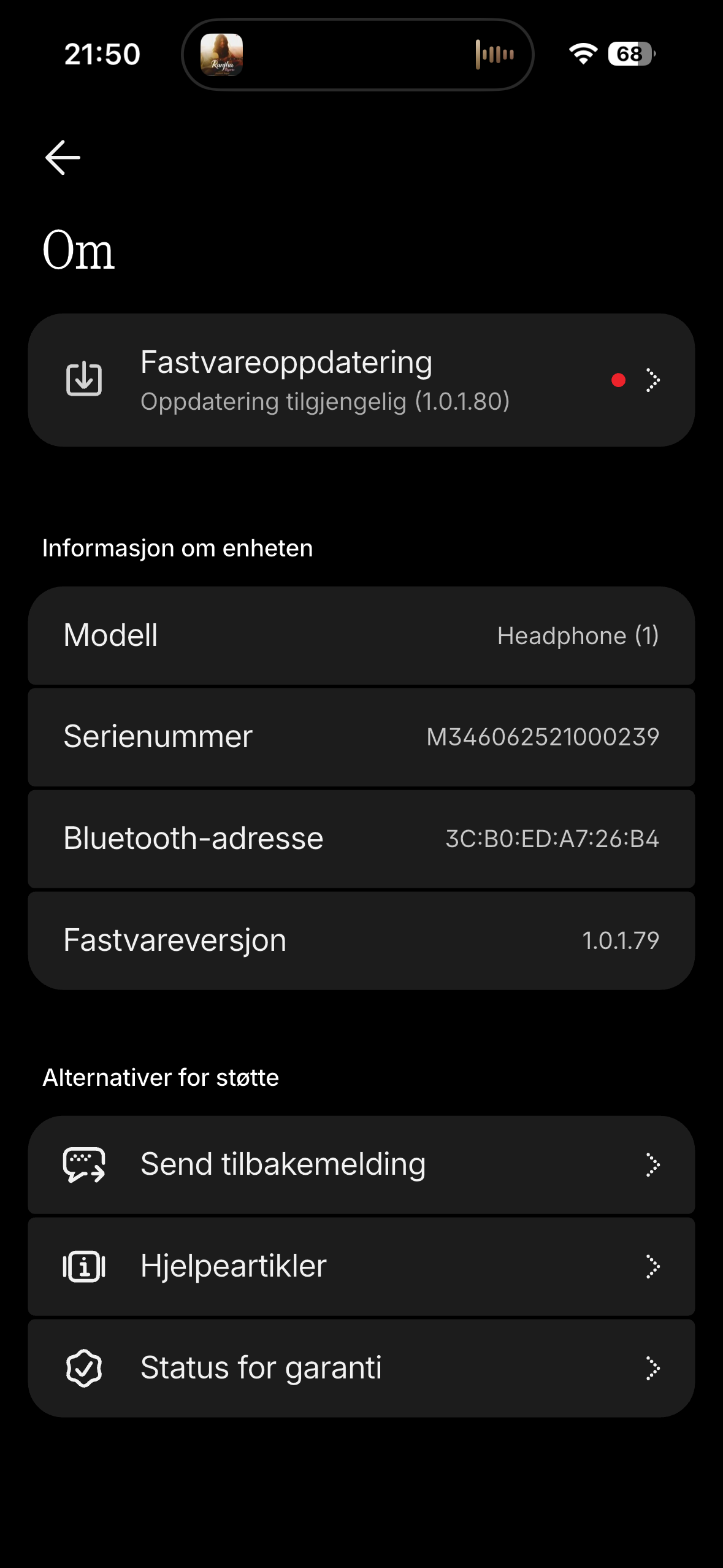Open the now-playing music pill
The width and height of the screenshot is (723, 1568).
[358, 54]
